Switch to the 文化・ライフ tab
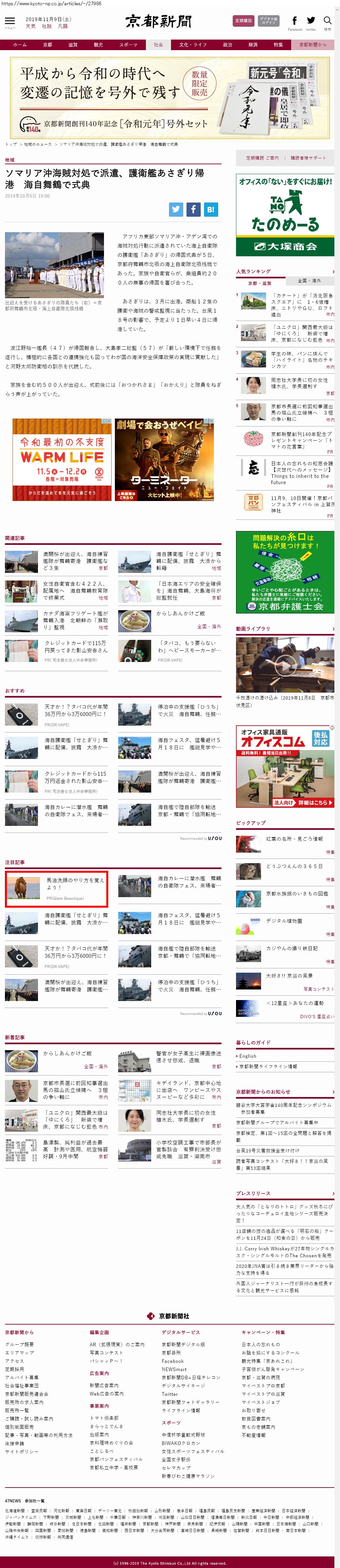This screenshot has height=1568, width=340. 193,45
